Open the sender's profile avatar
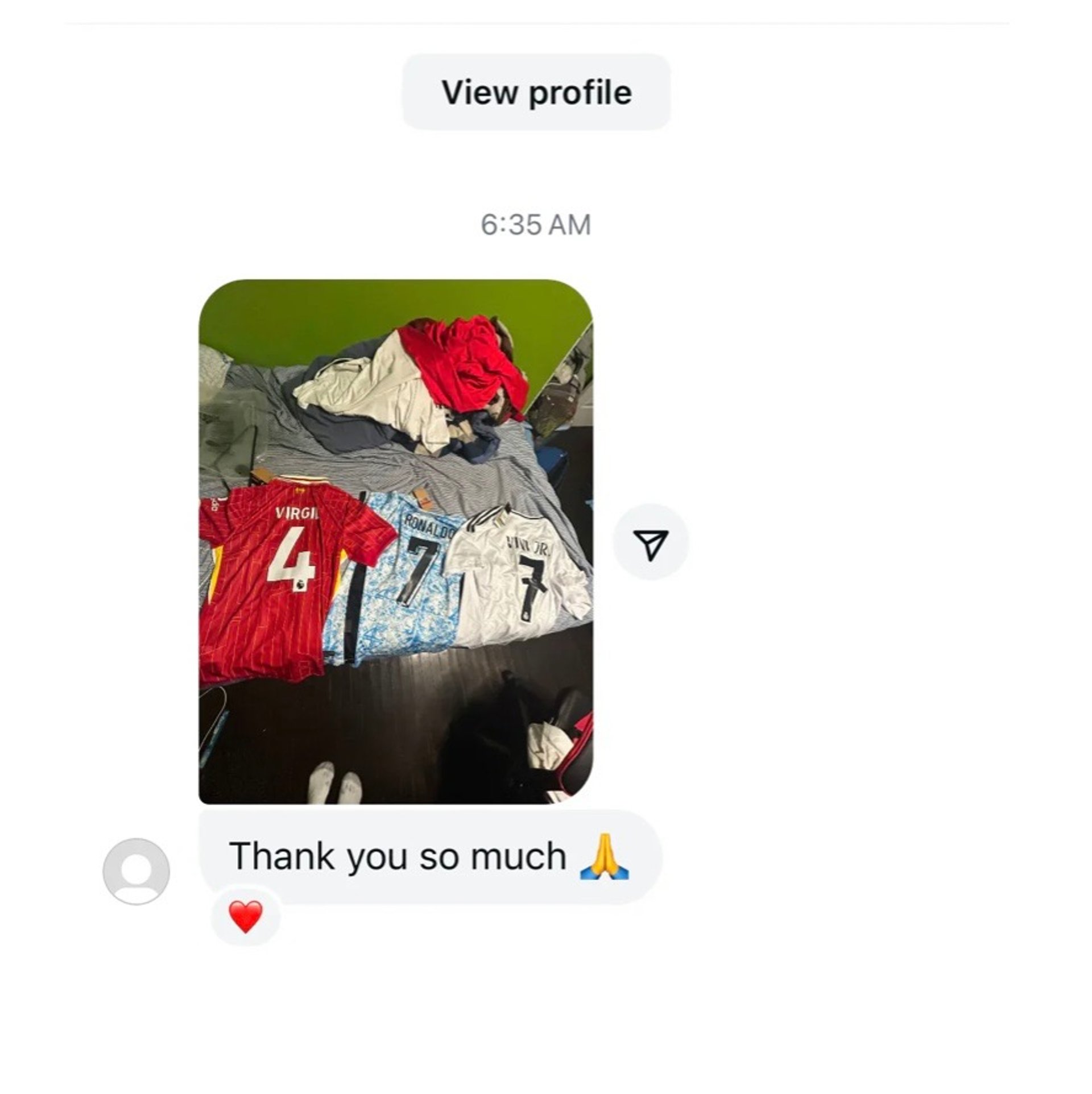The width and height of the screenshot is (1092, 1094). coord(136,871)
